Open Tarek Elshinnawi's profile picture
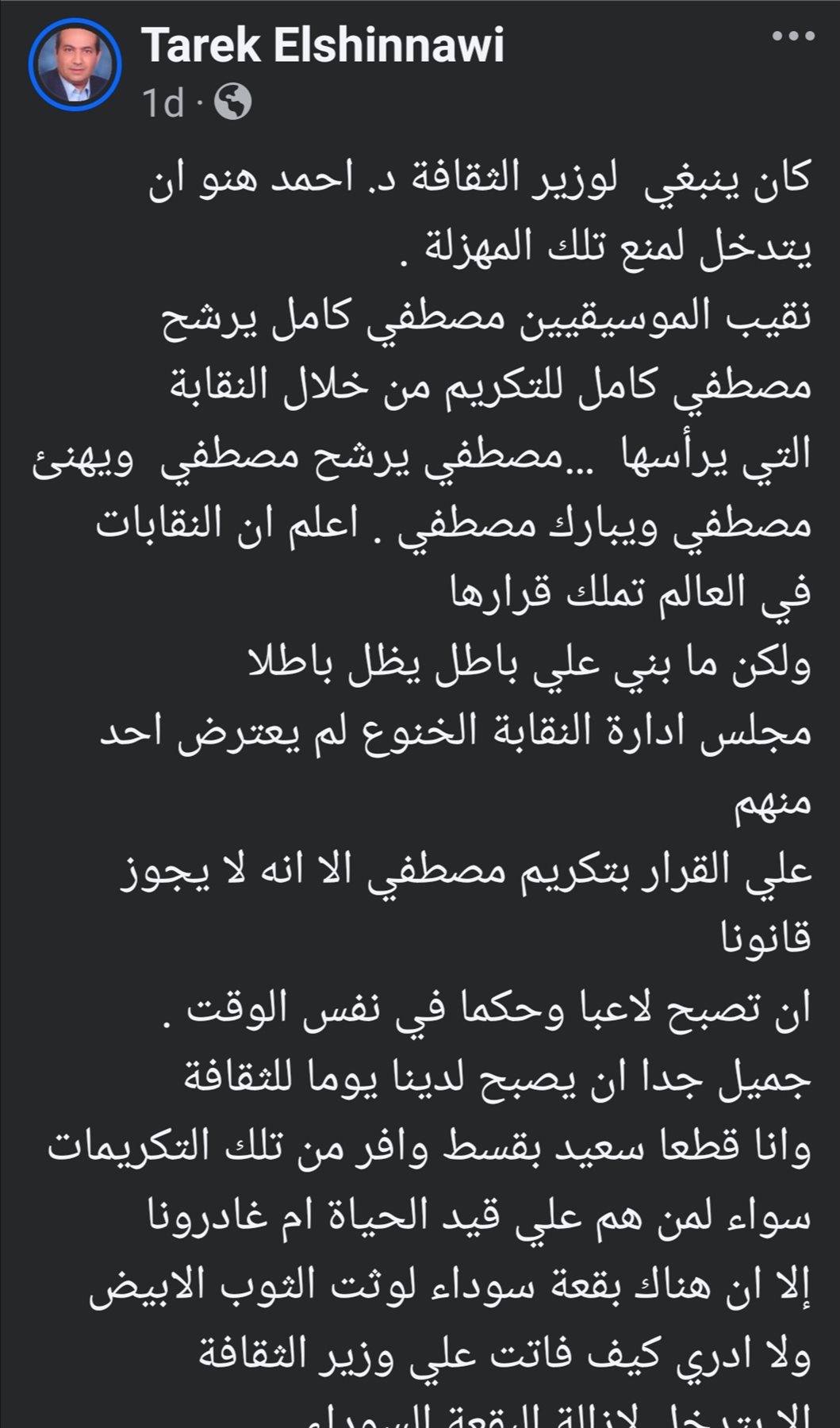This screenshot has height=1428, width=840. pyautogui.click(x=74, y=65)
